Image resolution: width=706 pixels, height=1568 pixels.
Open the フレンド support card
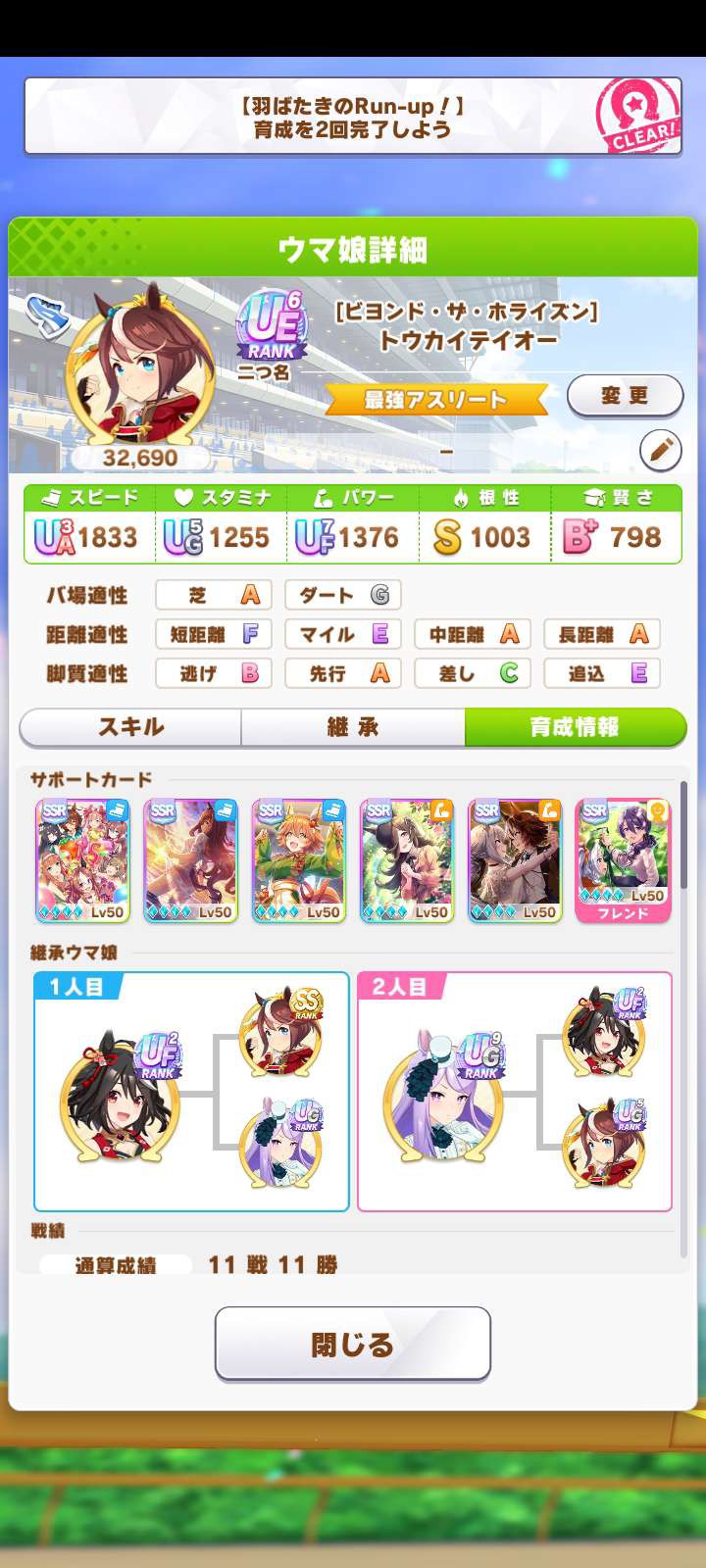click(623, 860)
